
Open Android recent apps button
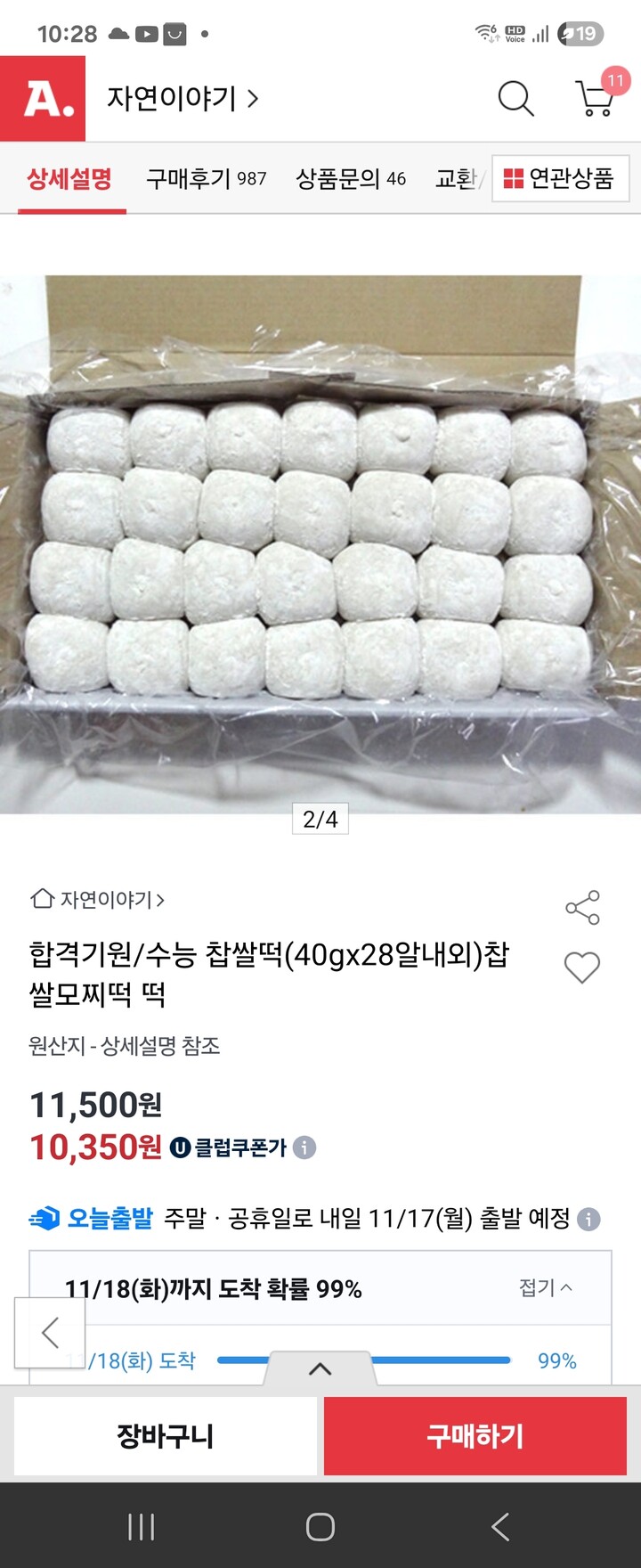pos(141,1527)
